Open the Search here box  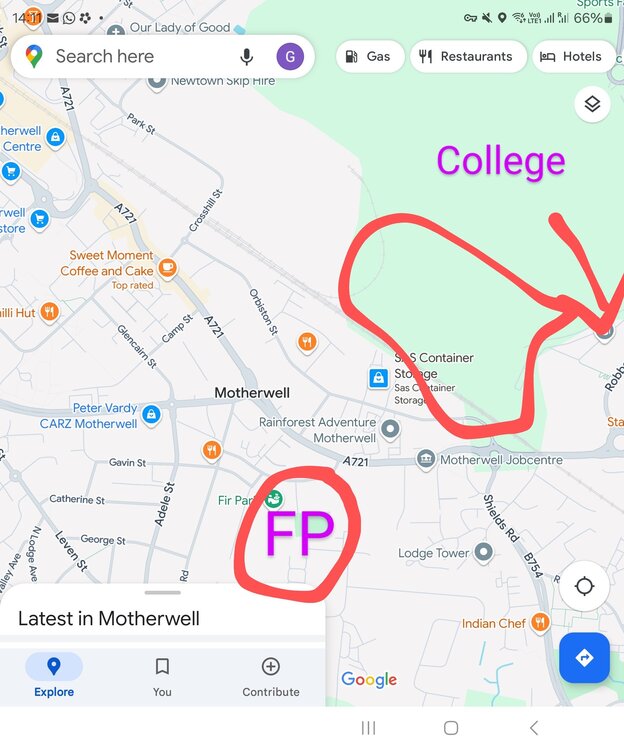pyautogui.click(x=130, y=56)
